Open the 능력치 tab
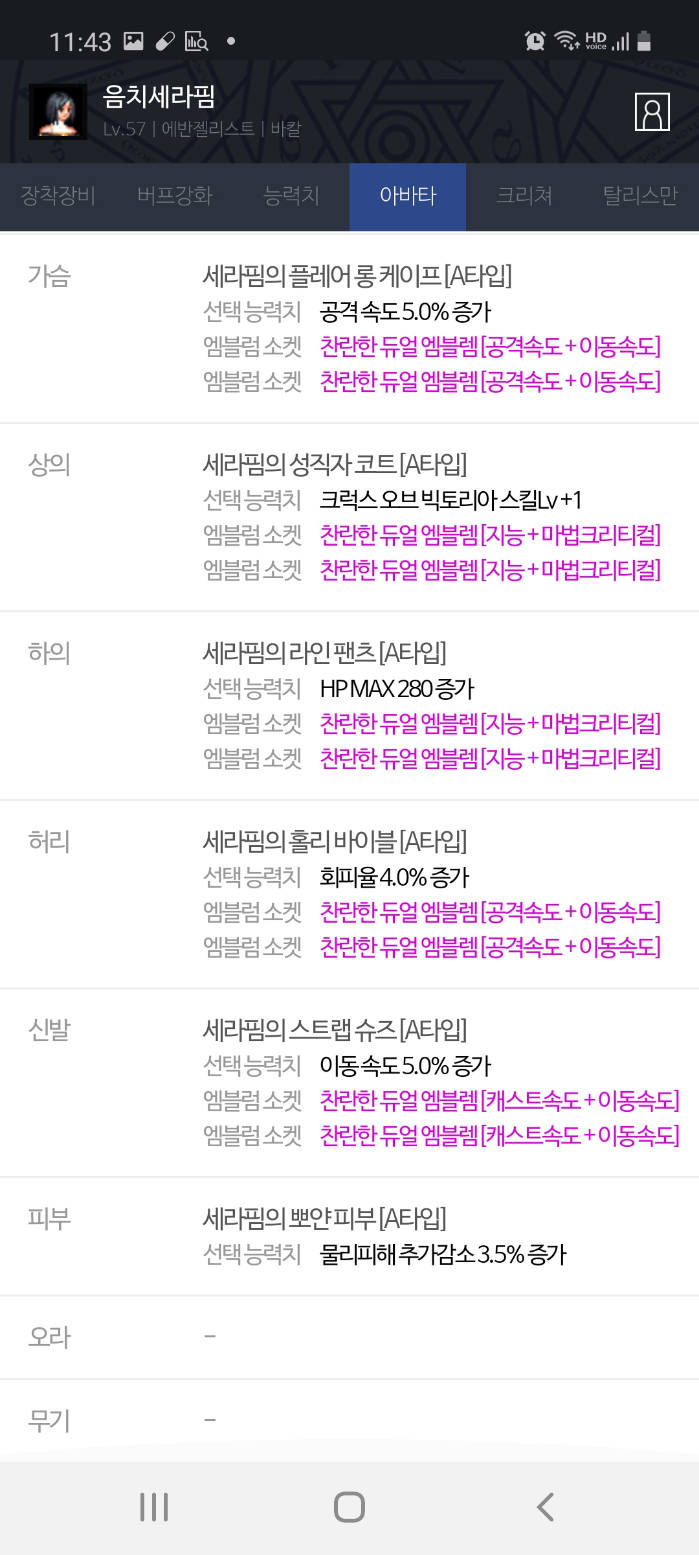This screenshot has height=1555, width=699. [291, 196]
